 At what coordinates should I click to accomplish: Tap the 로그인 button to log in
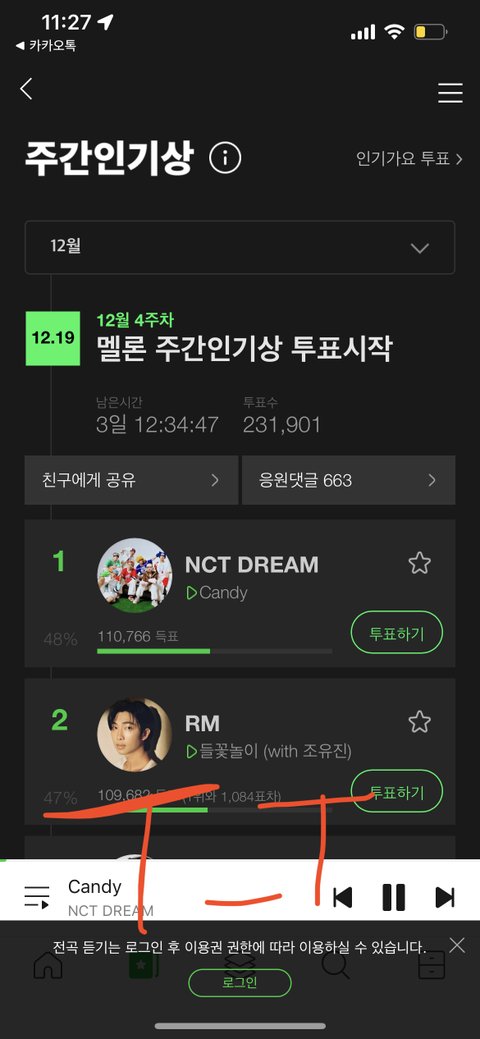(240, 983)
